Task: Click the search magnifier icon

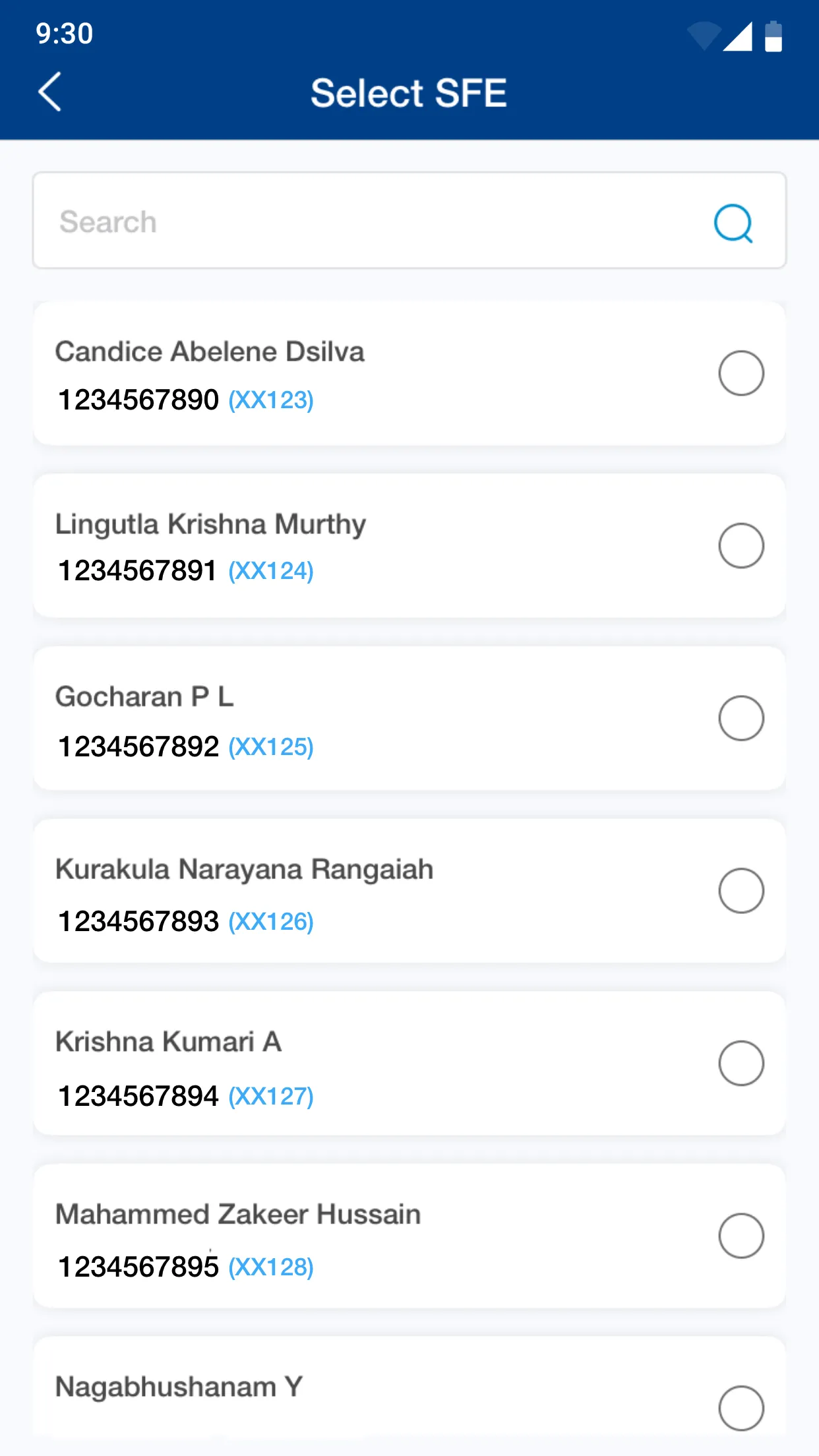Action: pyautogui.click(x=734, y=222)
